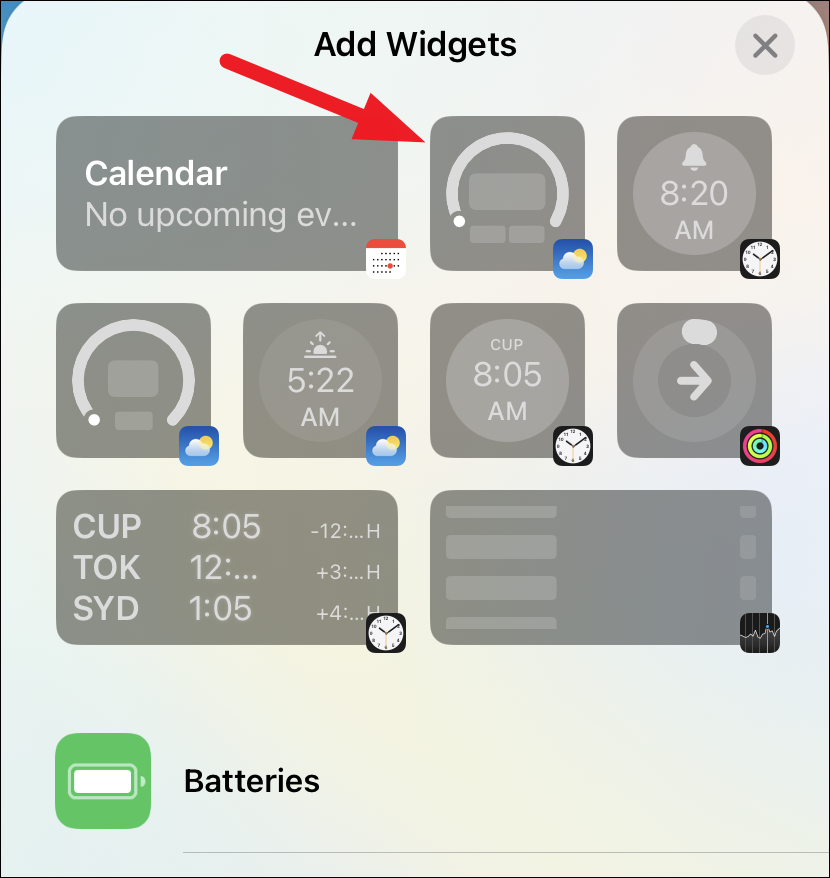Close the Add Widgets panel
The image size is (830, 878).
(x=764, y=45)
